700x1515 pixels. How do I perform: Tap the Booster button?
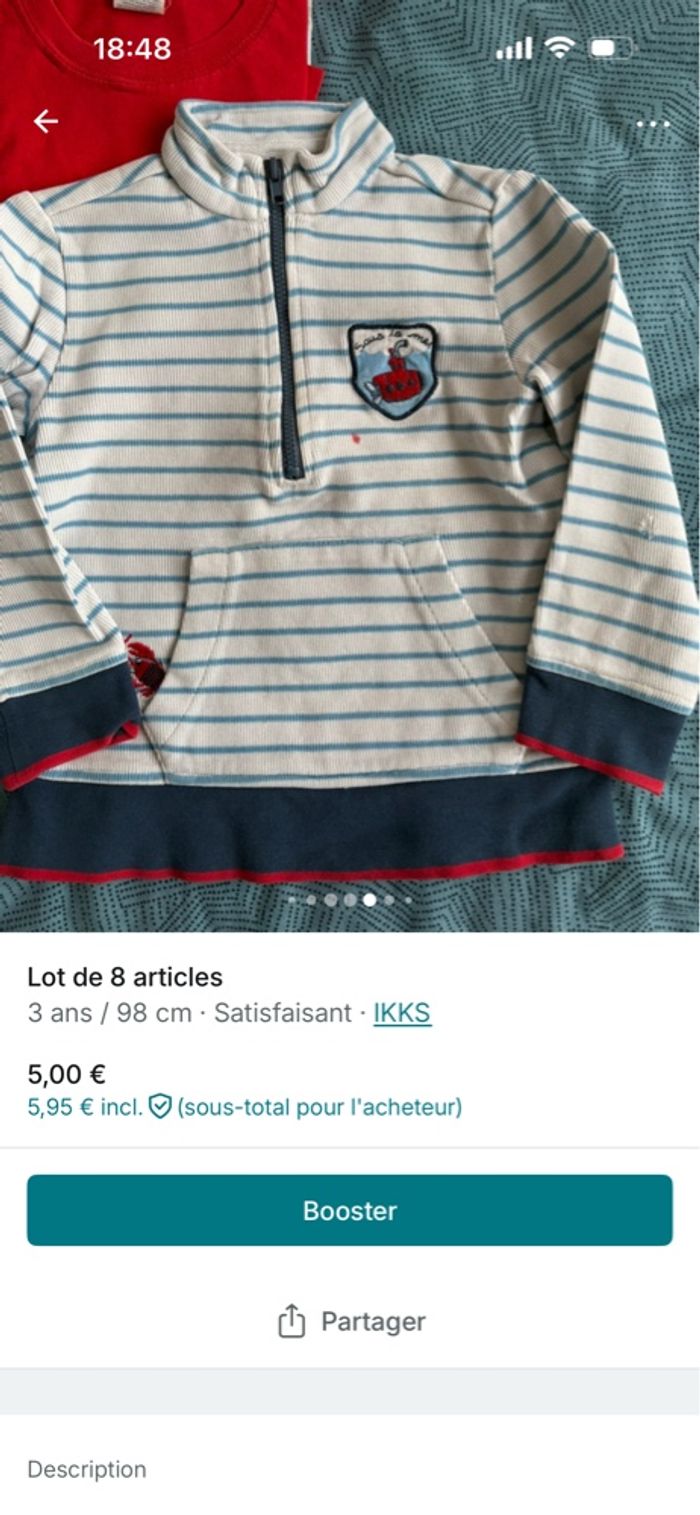pyautogui.click(x=350, y=1210)
